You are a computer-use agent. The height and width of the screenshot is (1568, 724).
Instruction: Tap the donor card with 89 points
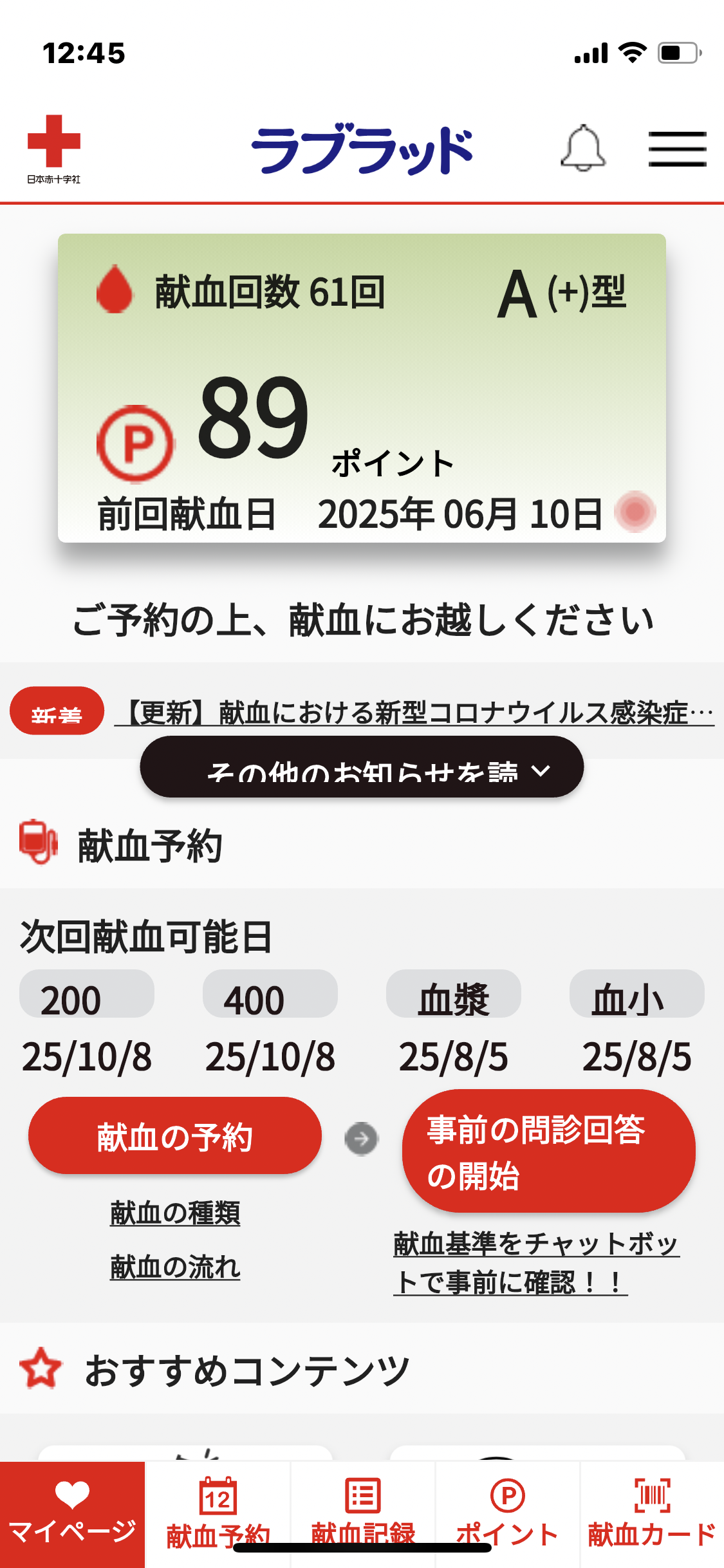pyautogui.click(x=362, y=388)
